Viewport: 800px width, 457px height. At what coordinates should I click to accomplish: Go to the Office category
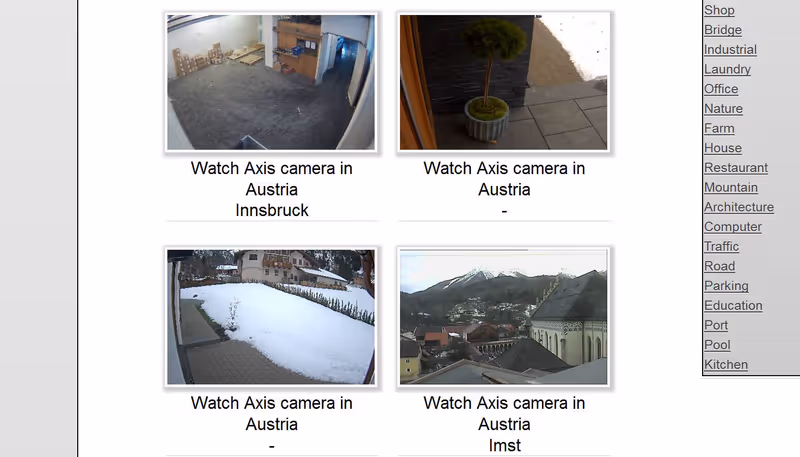721,89
